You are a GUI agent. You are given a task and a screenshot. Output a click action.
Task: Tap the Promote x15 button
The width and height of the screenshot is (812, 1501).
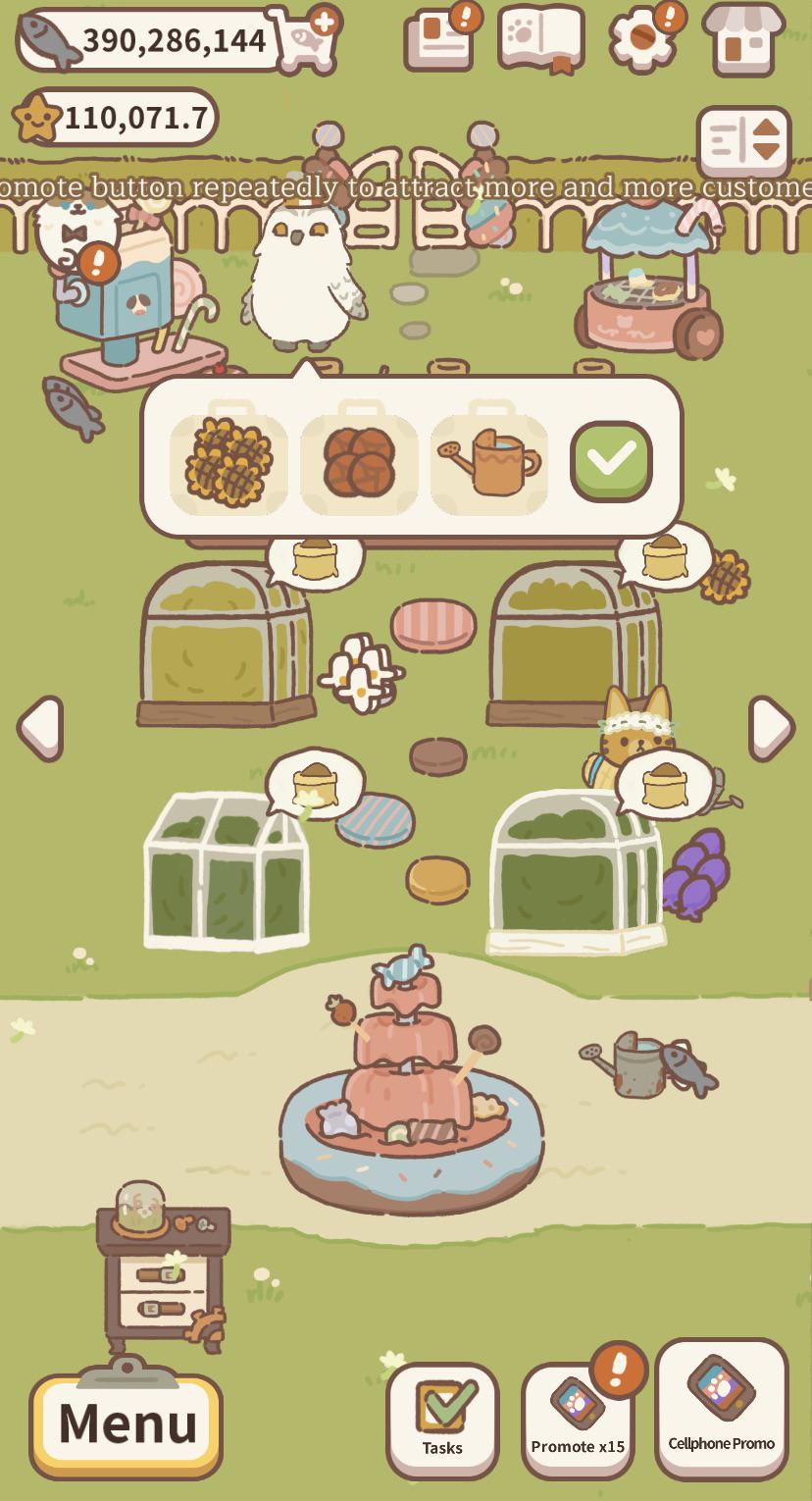tap(578, 1421)
